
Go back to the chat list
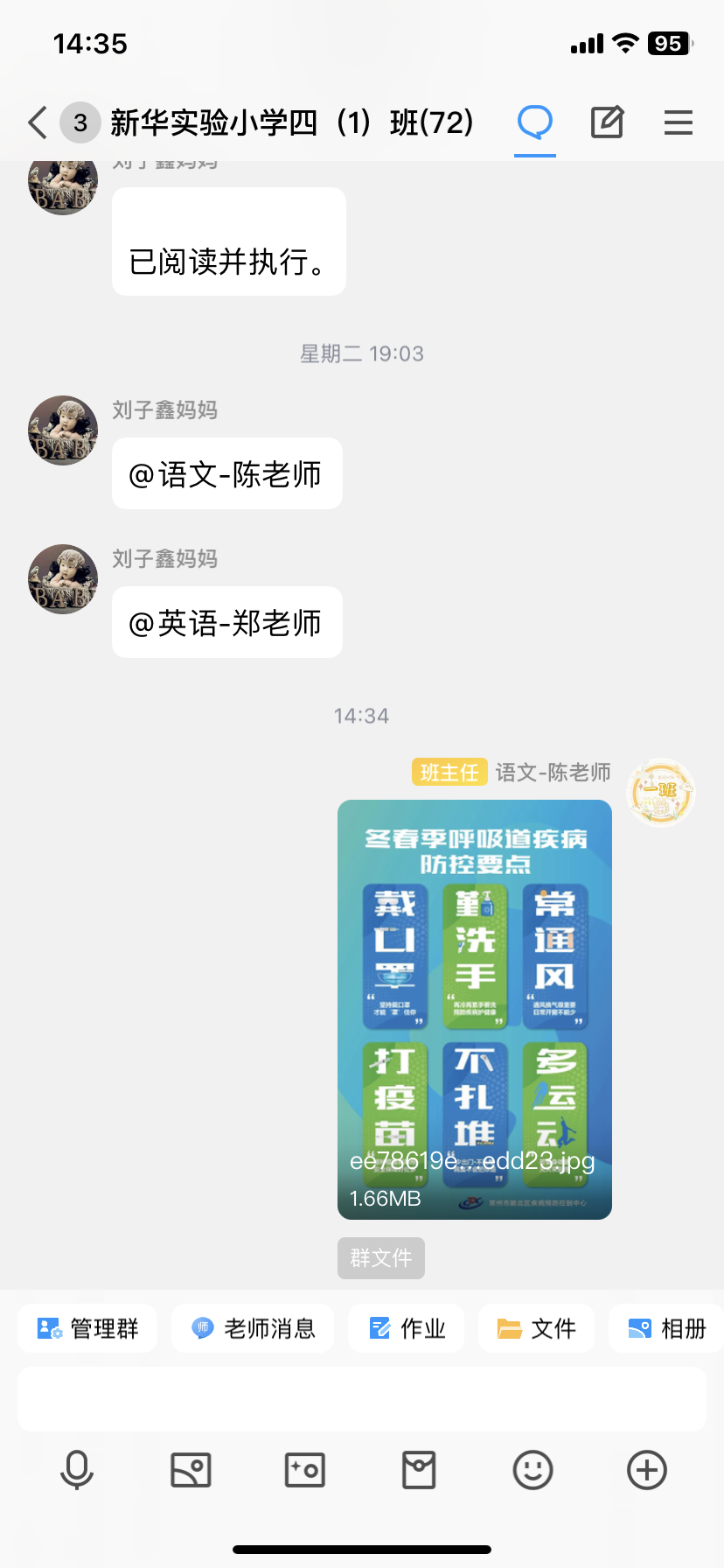[x=38, y=122]
